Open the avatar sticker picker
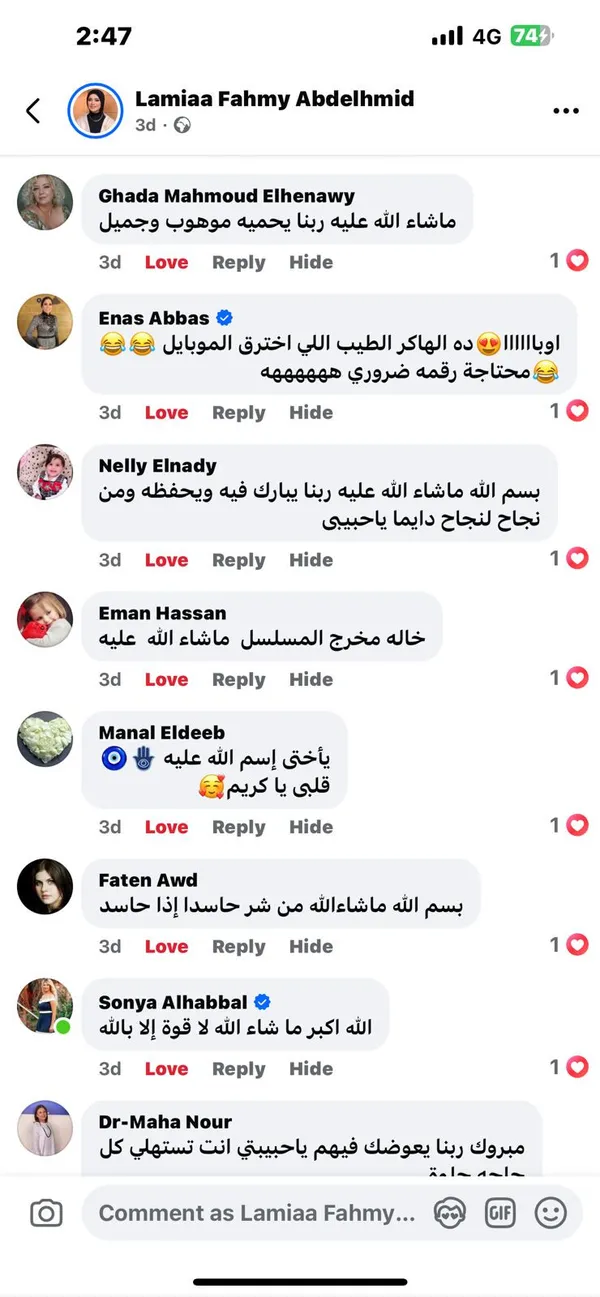 click(450, 1213)
